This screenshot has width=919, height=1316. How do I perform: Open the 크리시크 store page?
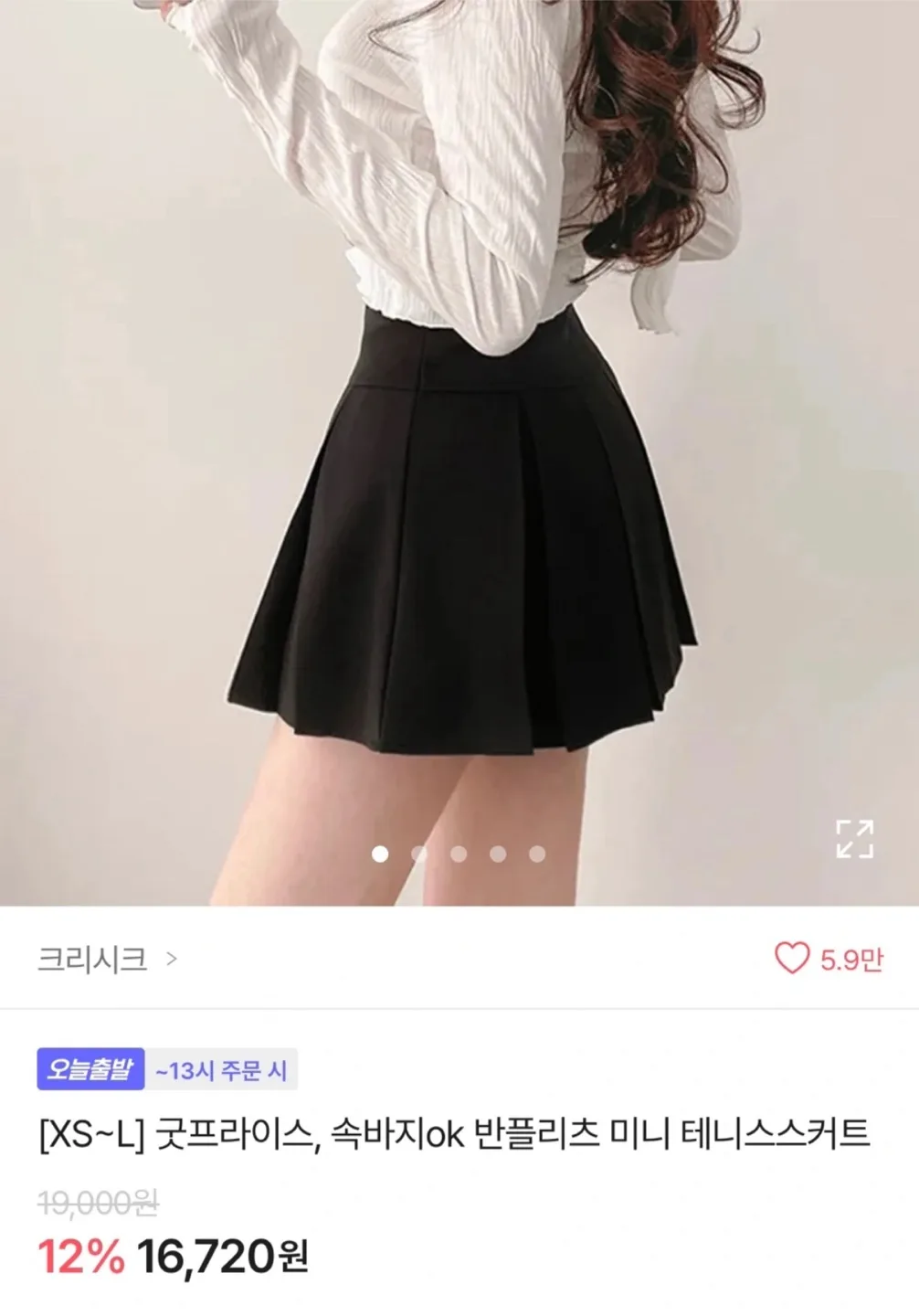pyautogui.click(x=107, y=959)
